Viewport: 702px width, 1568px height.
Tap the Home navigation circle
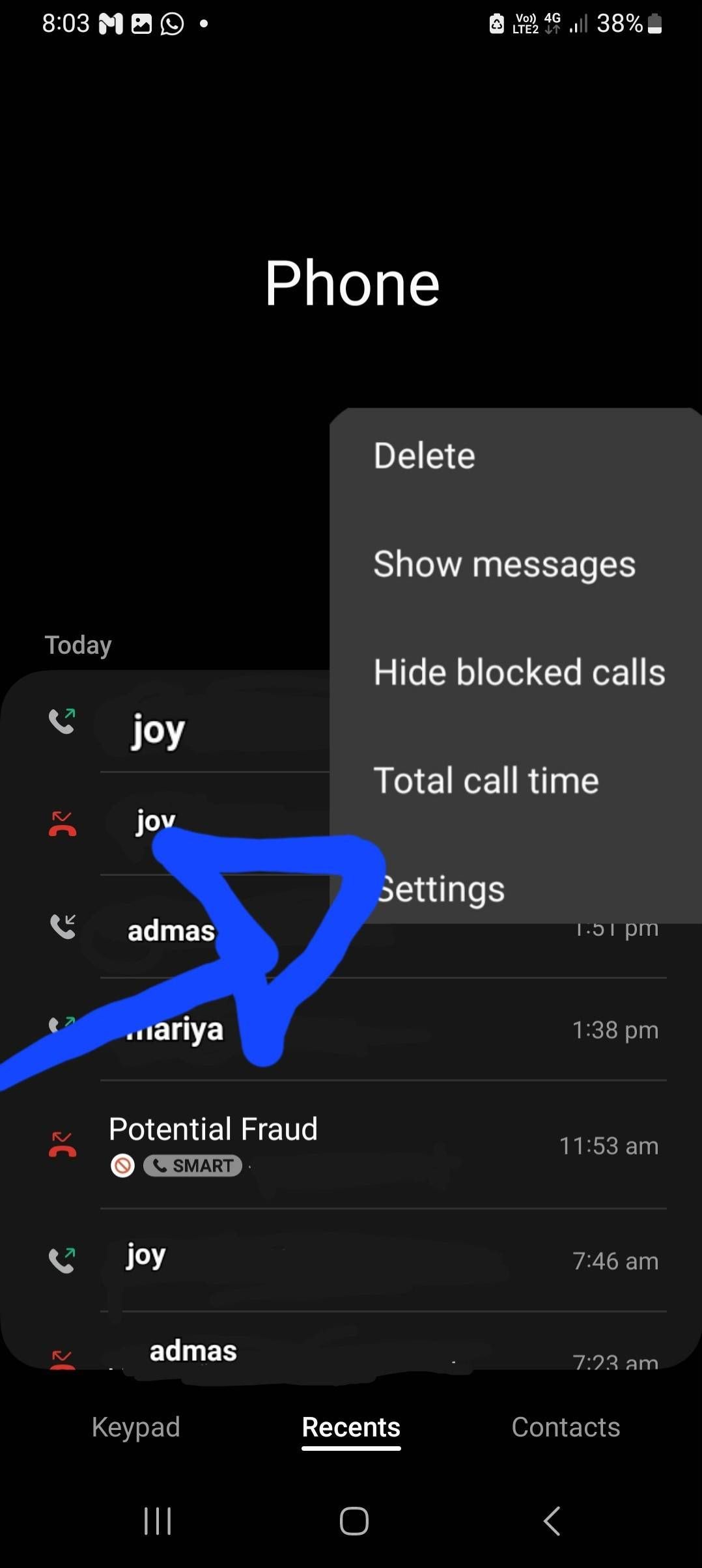[352, 1522]
